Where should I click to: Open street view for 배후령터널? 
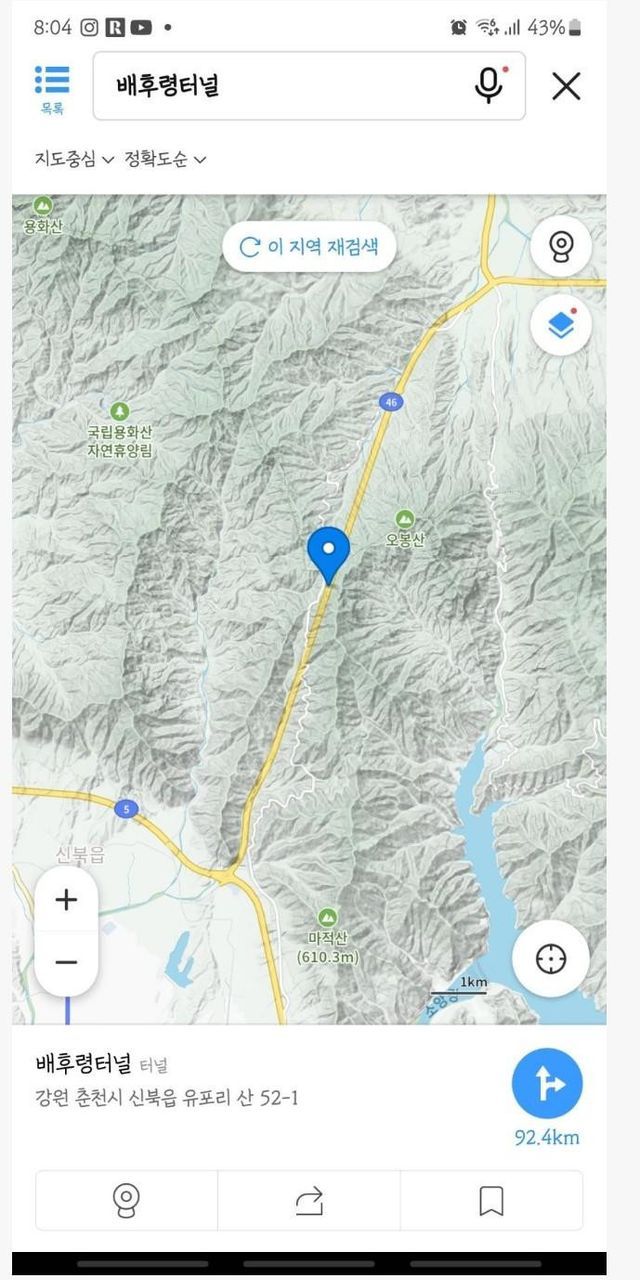click(126, 1200)
